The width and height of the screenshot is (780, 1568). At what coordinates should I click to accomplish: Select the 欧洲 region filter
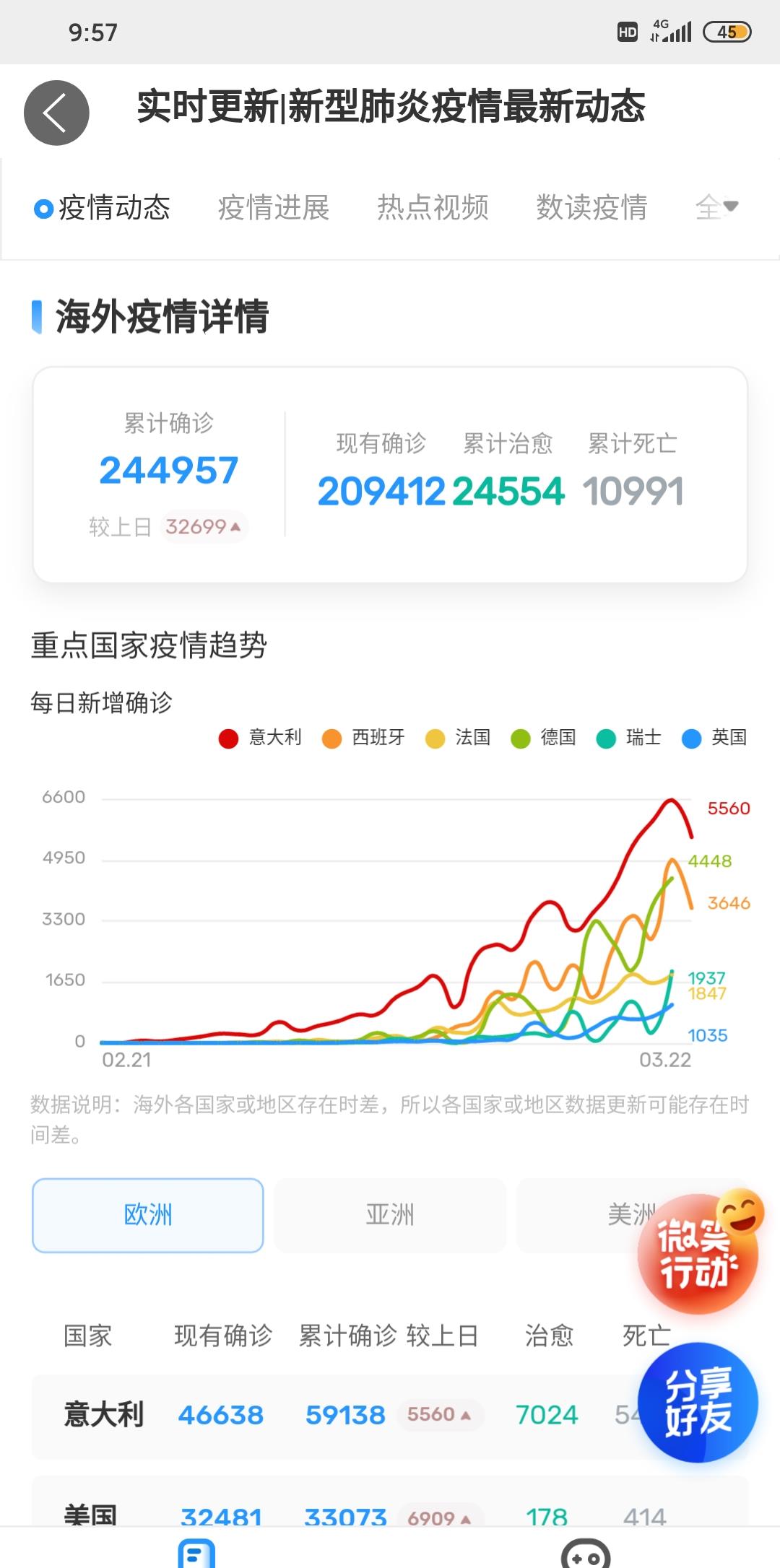(148, 1216)
